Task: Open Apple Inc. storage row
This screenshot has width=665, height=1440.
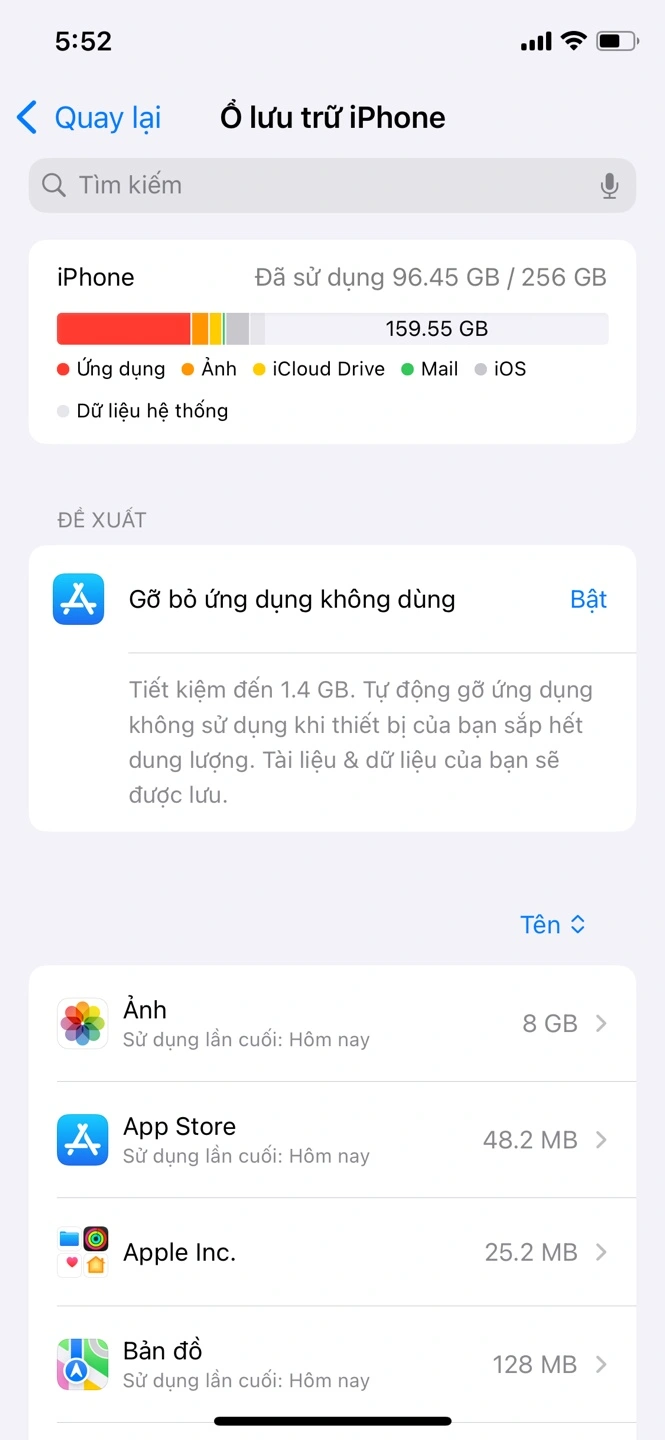Action: 332,1252
